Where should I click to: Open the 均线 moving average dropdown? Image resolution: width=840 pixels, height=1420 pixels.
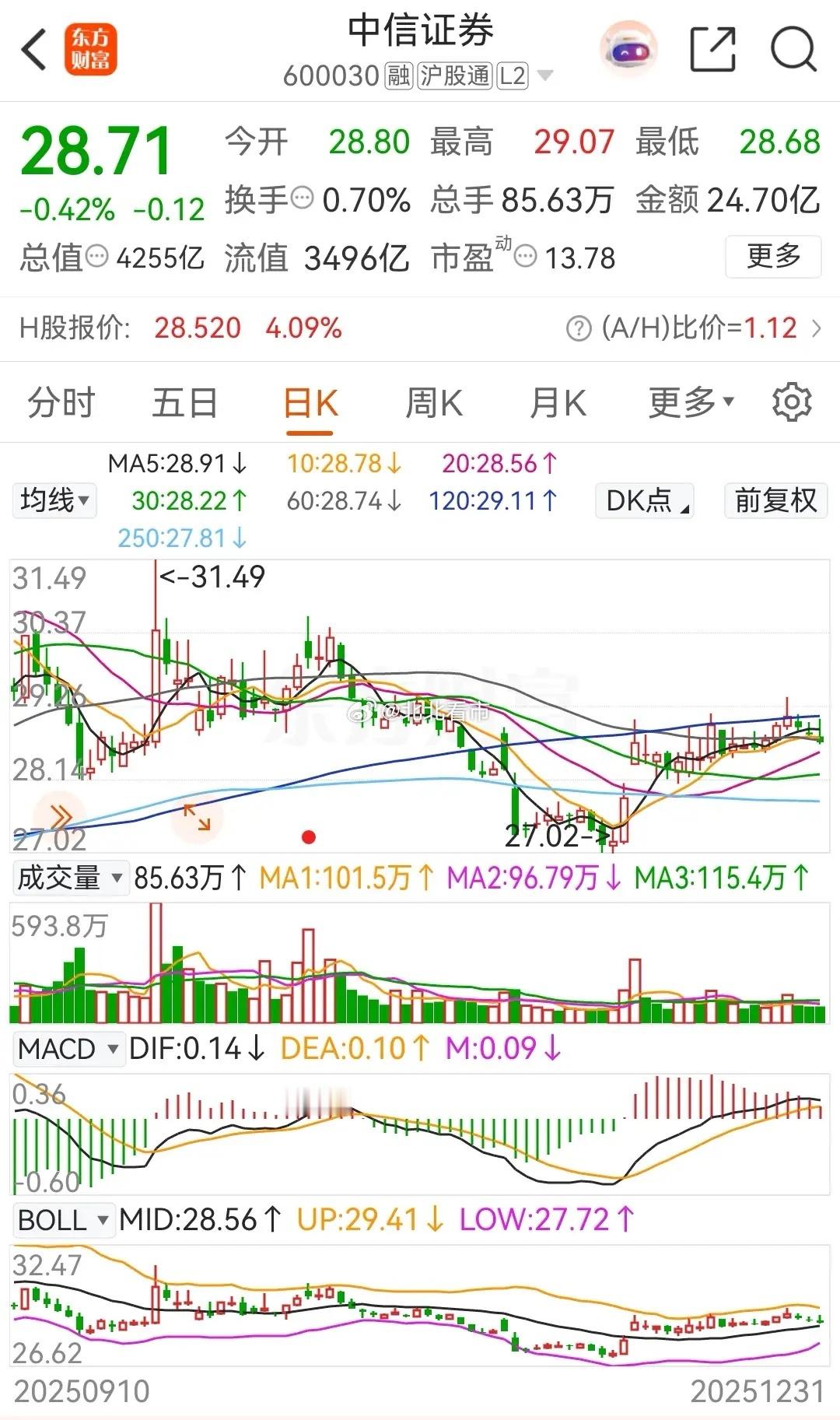pyautogui.click(x=54, y=501)
